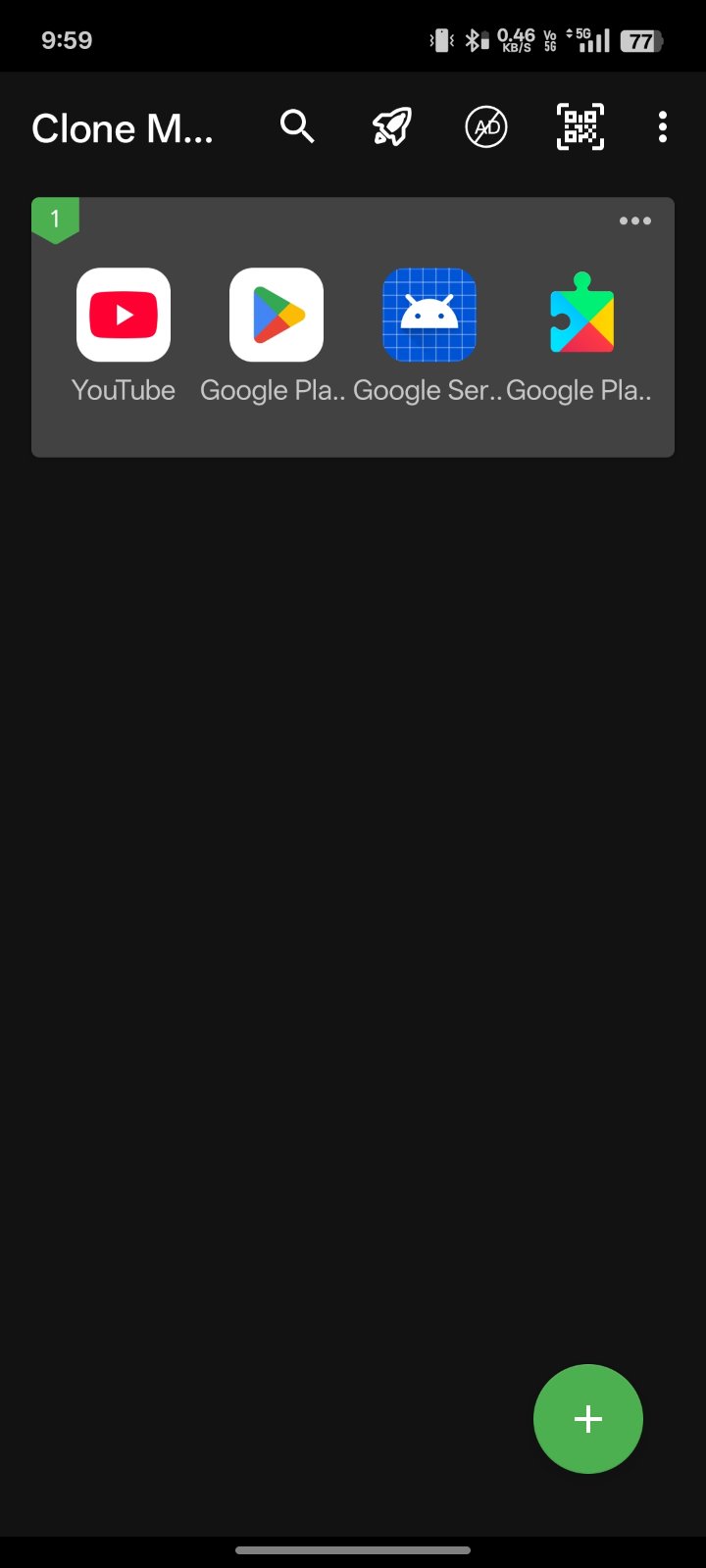Screen dimensions: 706x1568
Task: Open the vertical three-dot overflow menu
Action: click(x=663, y=127)
